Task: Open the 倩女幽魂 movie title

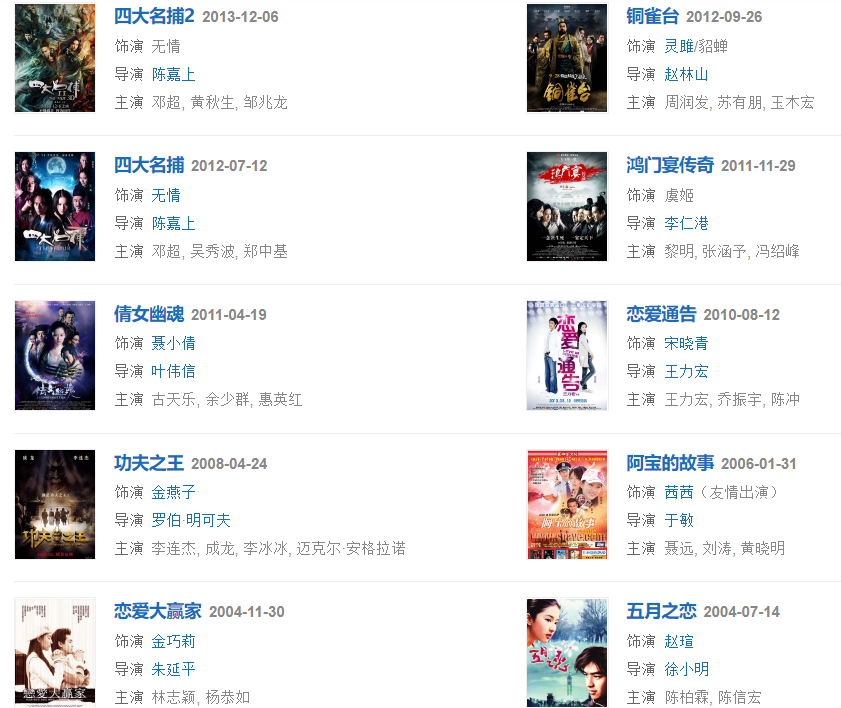Action: click(x=149, y=314)
